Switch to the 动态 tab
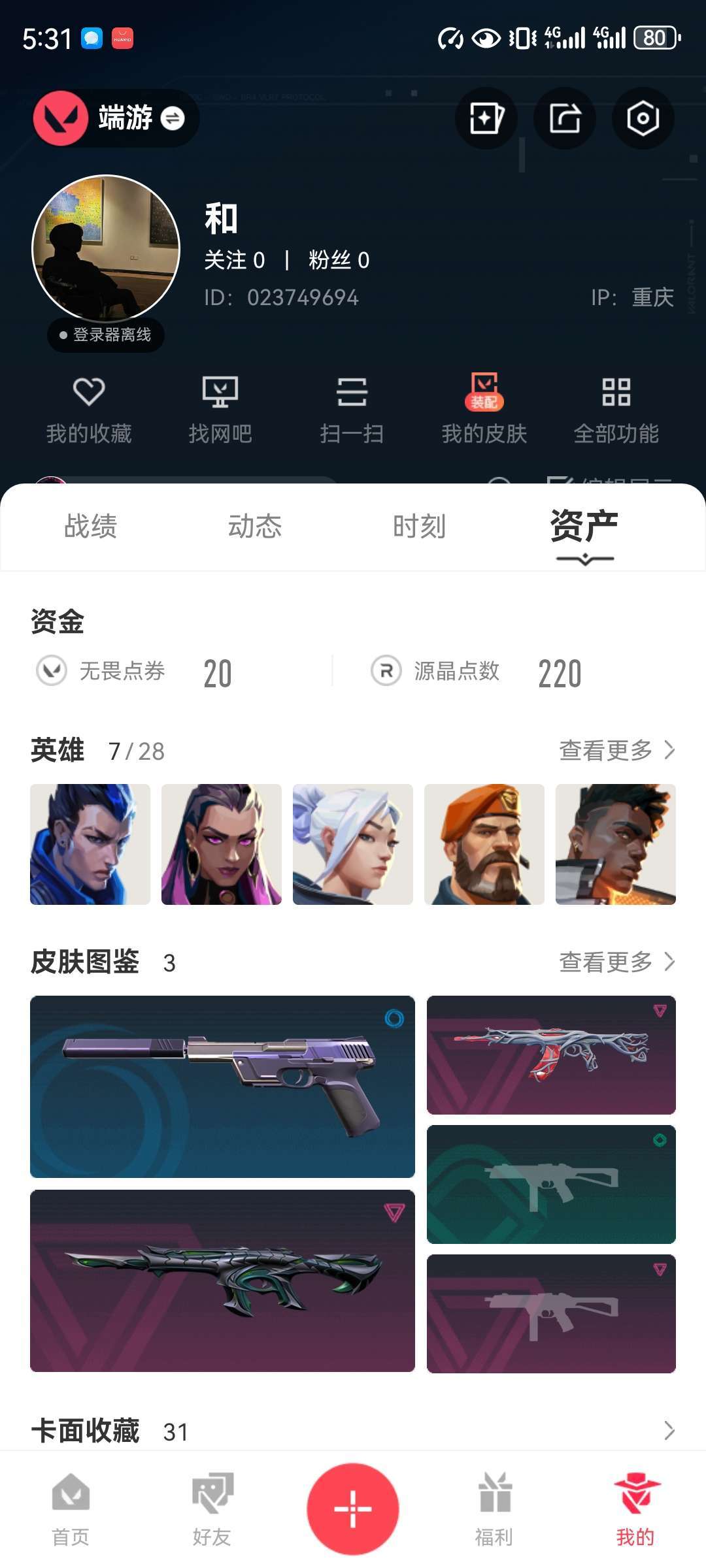This screenshot has height=1568, width=706. click(255, 527)
